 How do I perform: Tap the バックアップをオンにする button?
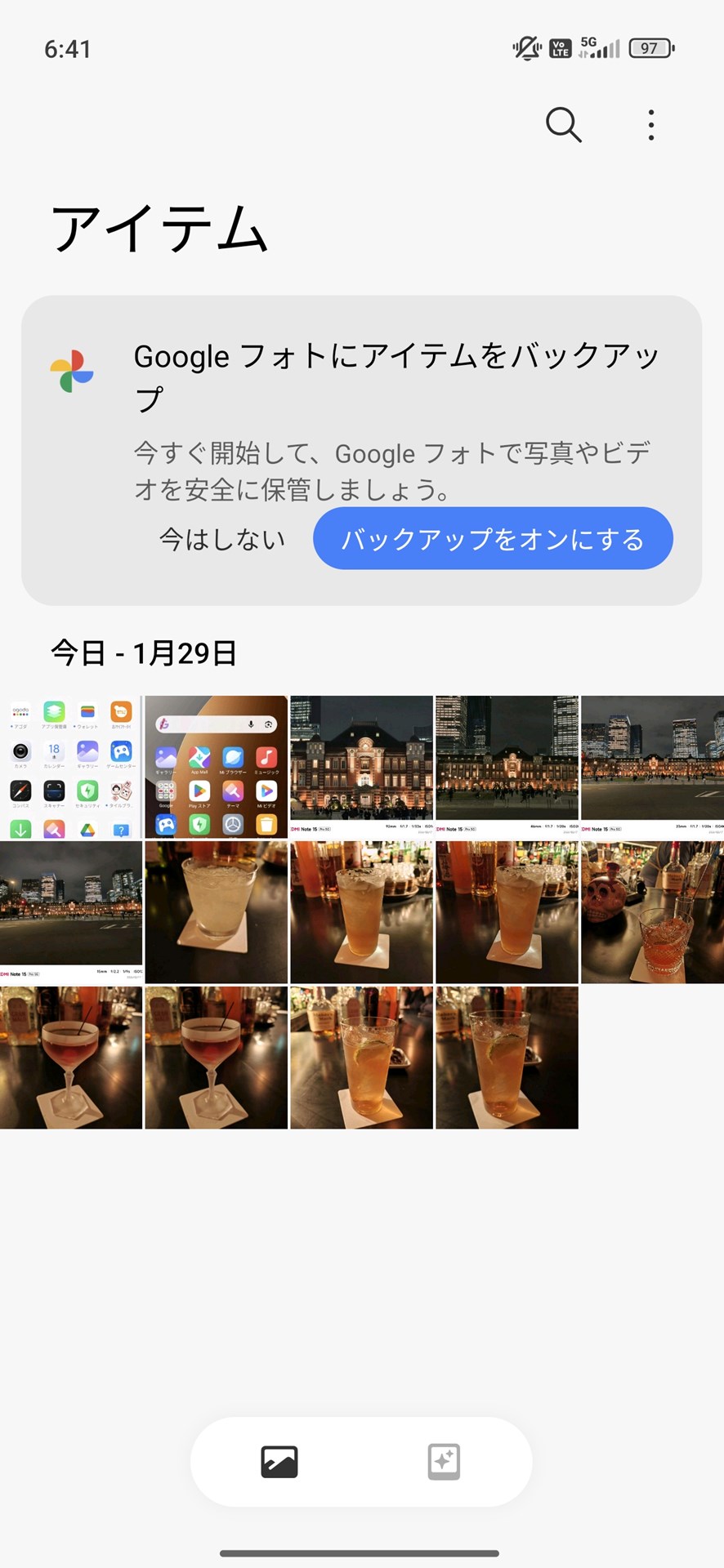[x=492, y=538]
